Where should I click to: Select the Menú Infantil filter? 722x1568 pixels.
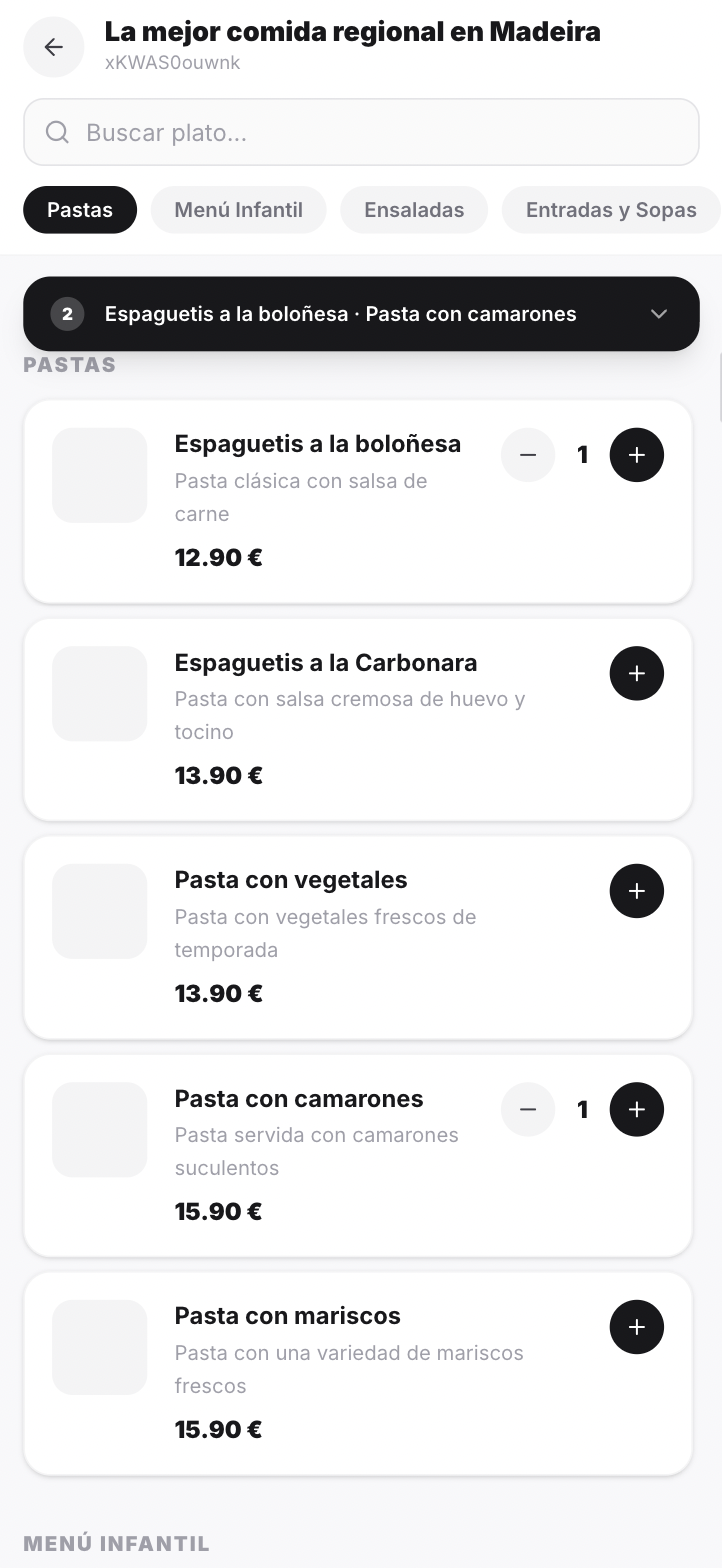coord(238,210)
